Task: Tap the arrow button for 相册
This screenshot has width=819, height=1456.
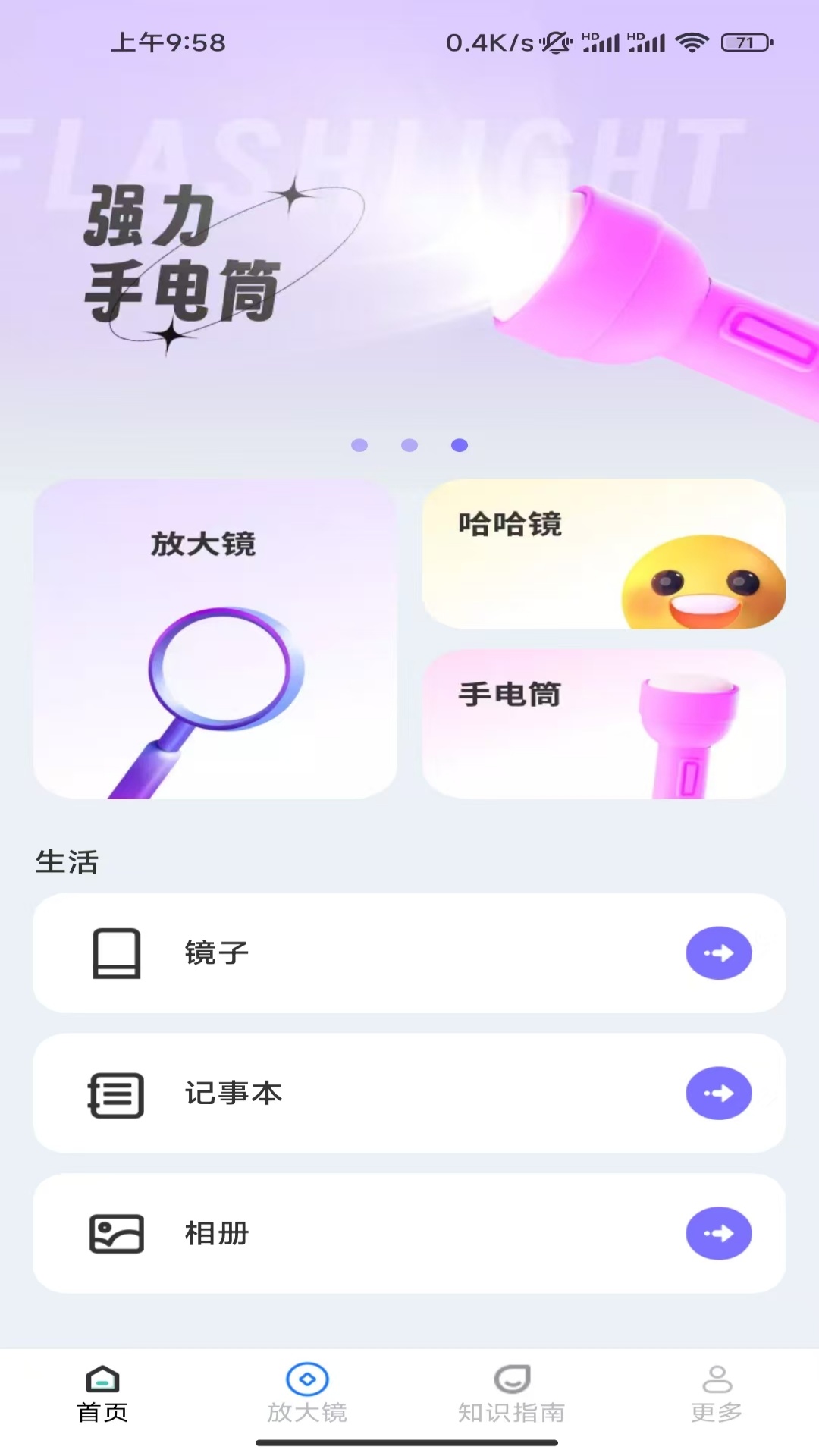Action: [718, 1233]
